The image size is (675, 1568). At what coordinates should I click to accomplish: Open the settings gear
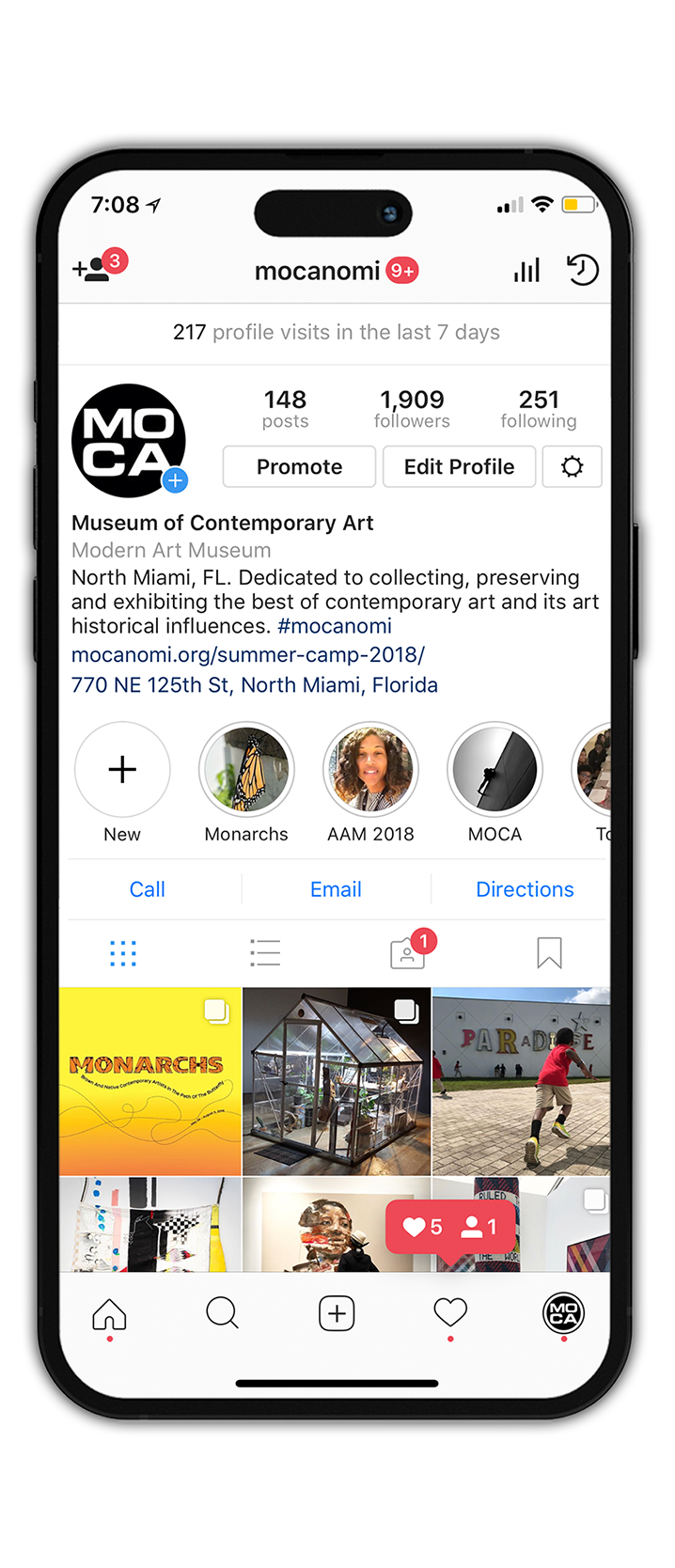572,466
